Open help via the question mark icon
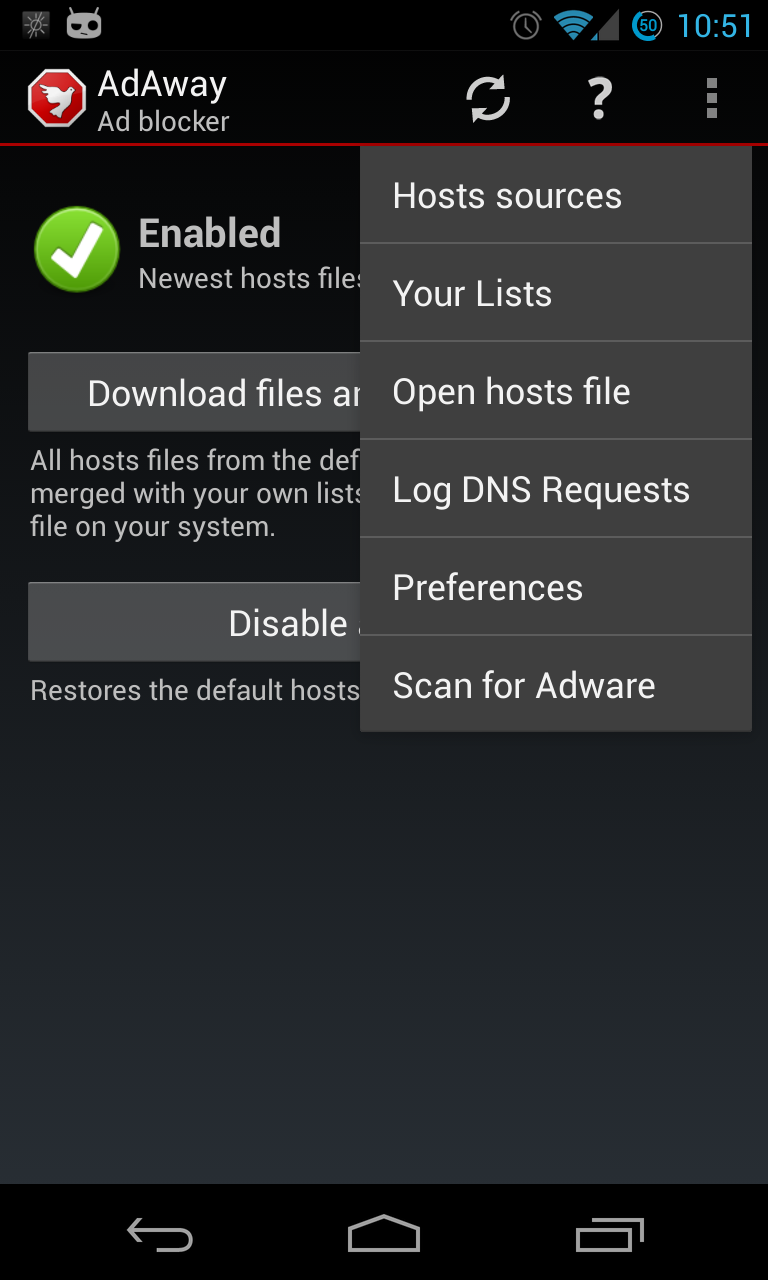This screenshot has height=1280, width=768. tap(599, 99)
